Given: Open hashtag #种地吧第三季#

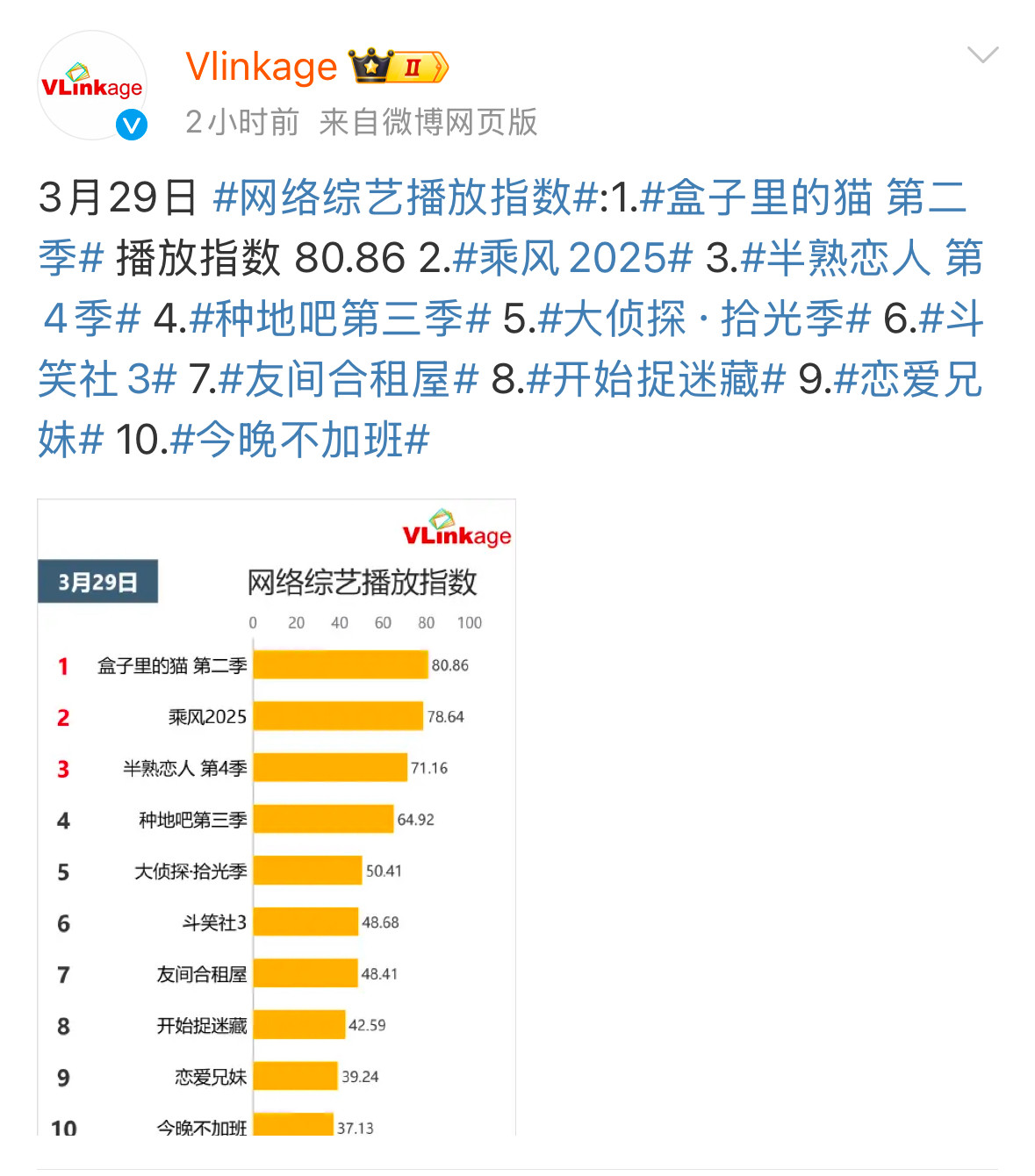Looking at the screenshot, I should [x=340, y=319].
